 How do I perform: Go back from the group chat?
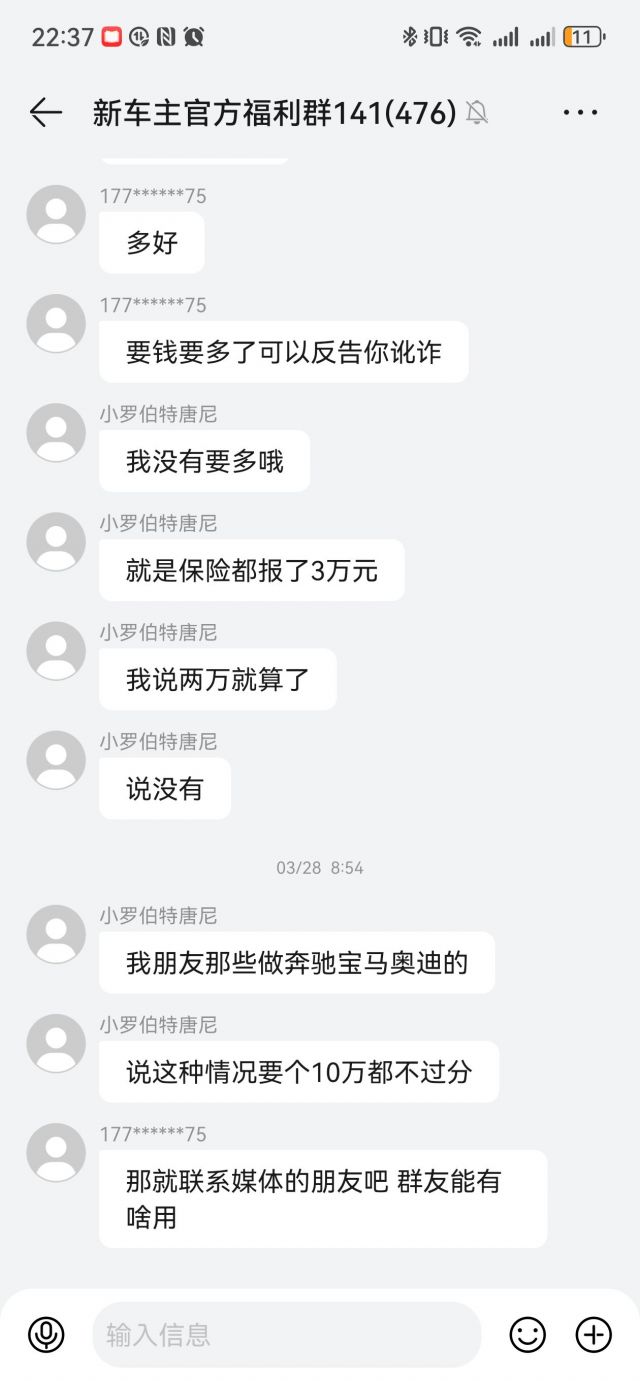pyautogui.click(x=46, y=113)
